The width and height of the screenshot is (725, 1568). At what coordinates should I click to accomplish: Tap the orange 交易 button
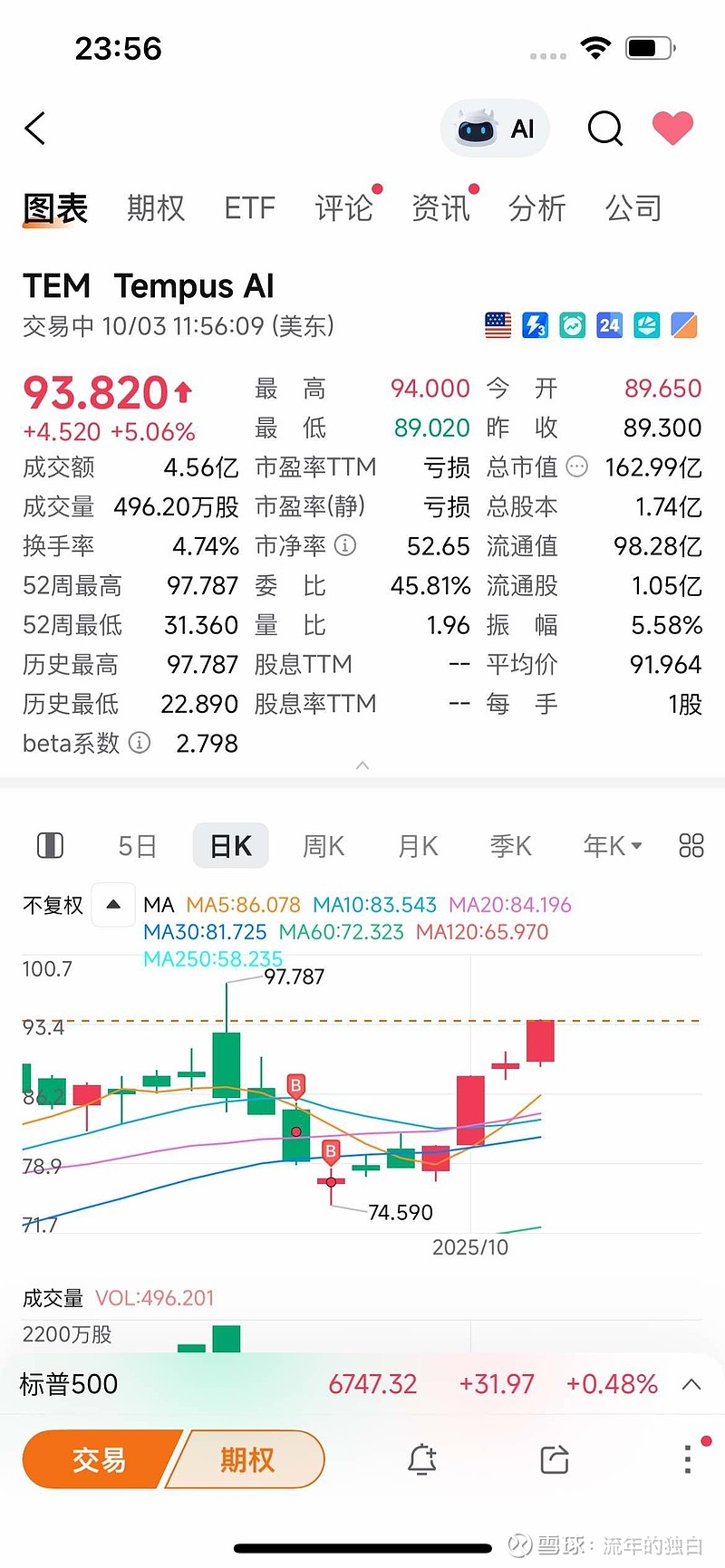(100, 1459)
